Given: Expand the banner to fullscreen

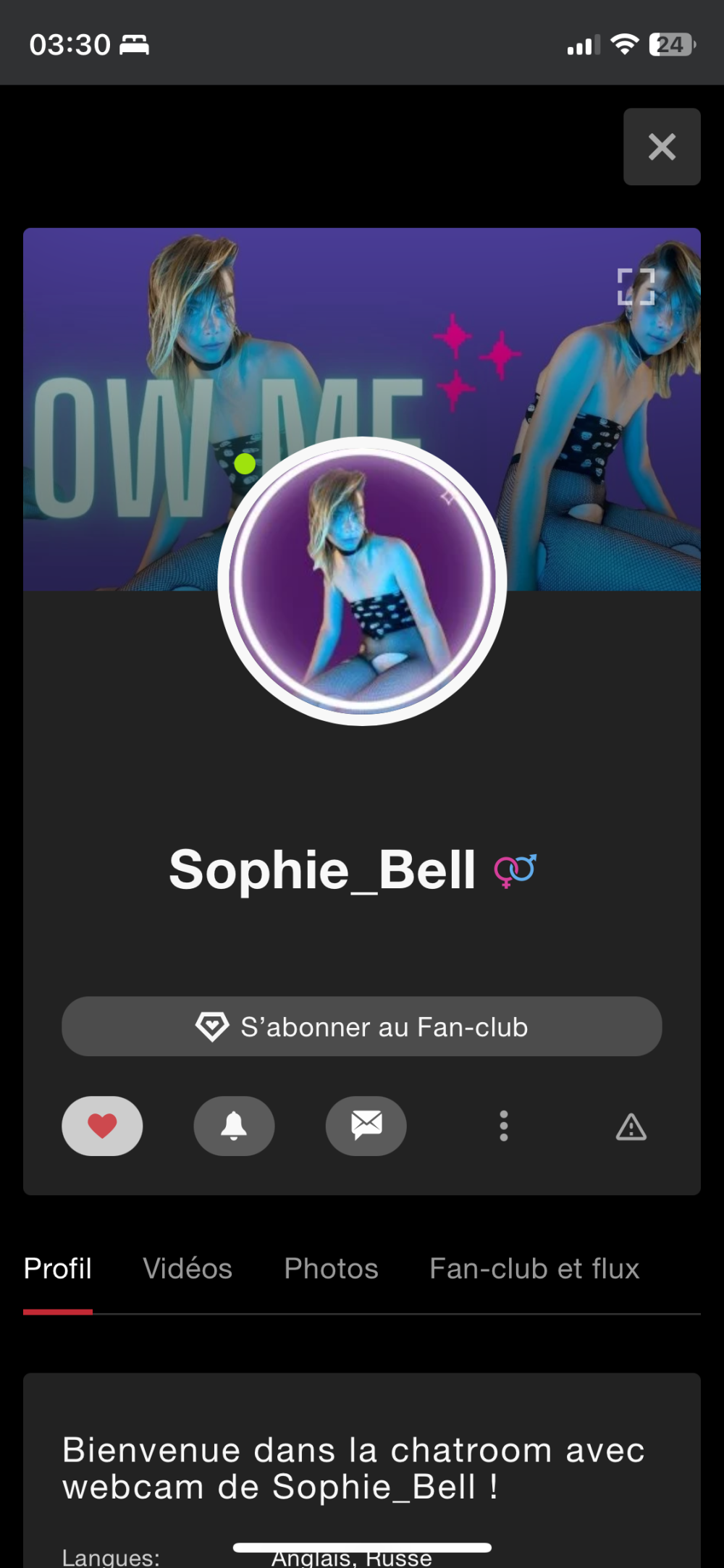Looking at the screenshot, I should [x=636, y=287].
